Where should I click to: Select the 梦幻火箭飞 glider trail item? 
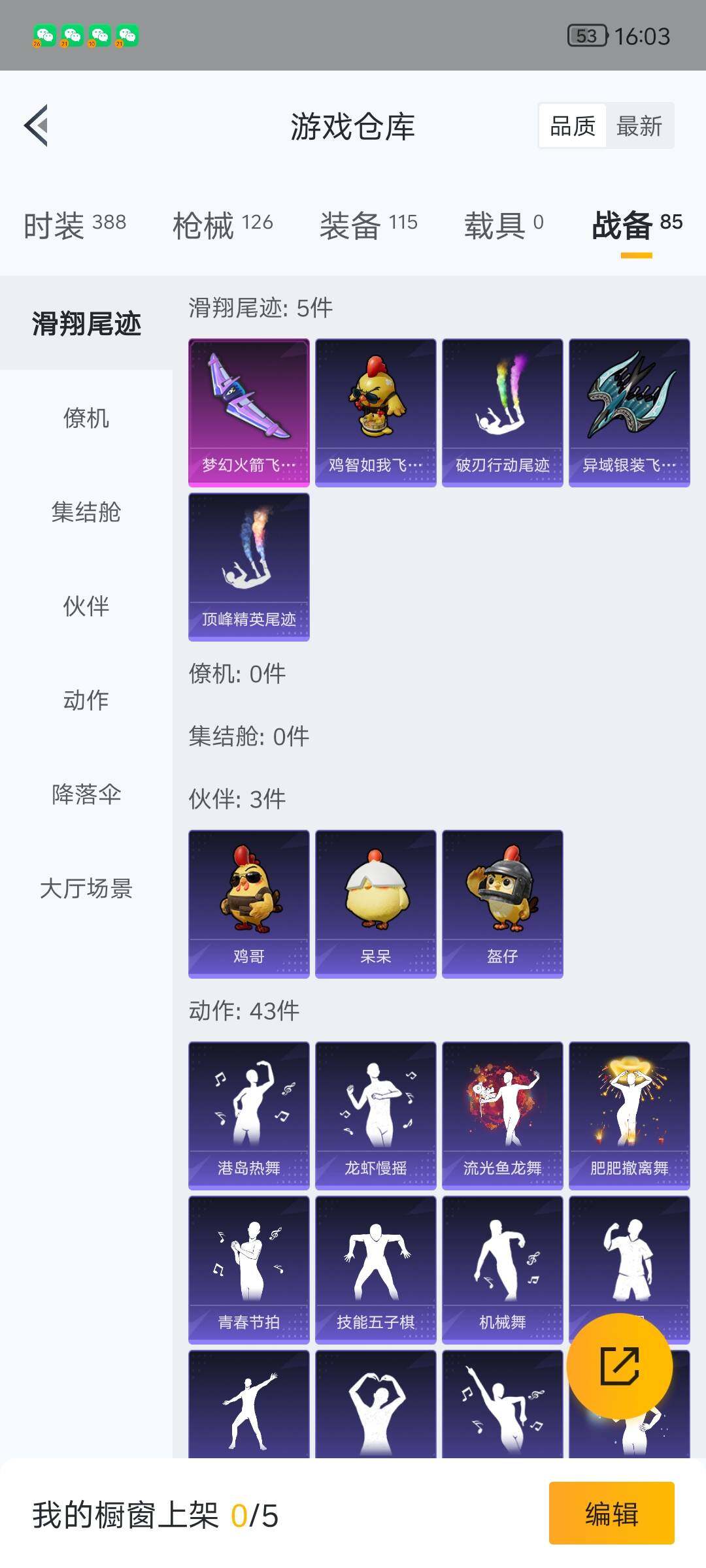tap(248, 410)
